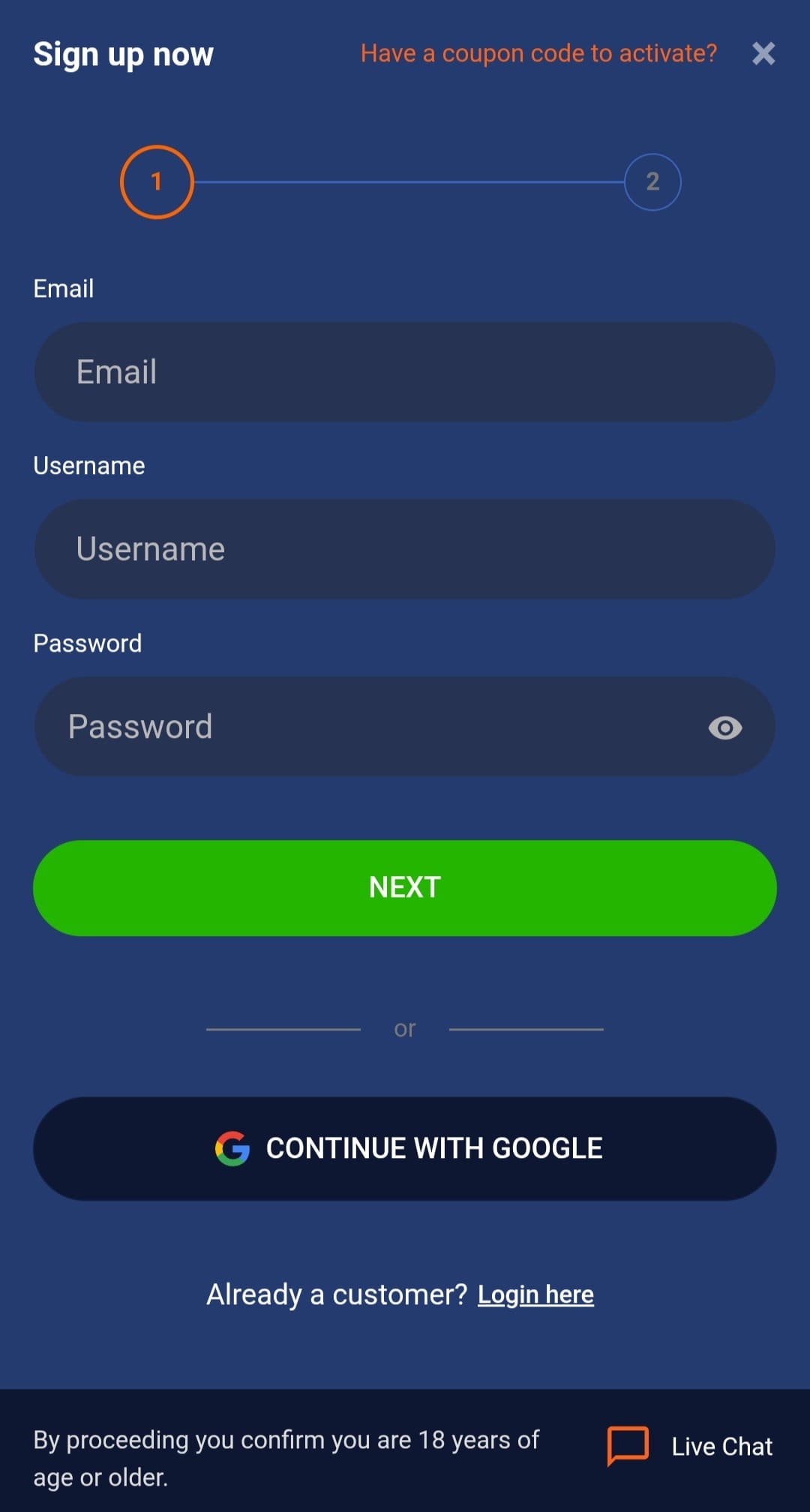
Task: Start a Live Chat
Action: (690, 1446)
